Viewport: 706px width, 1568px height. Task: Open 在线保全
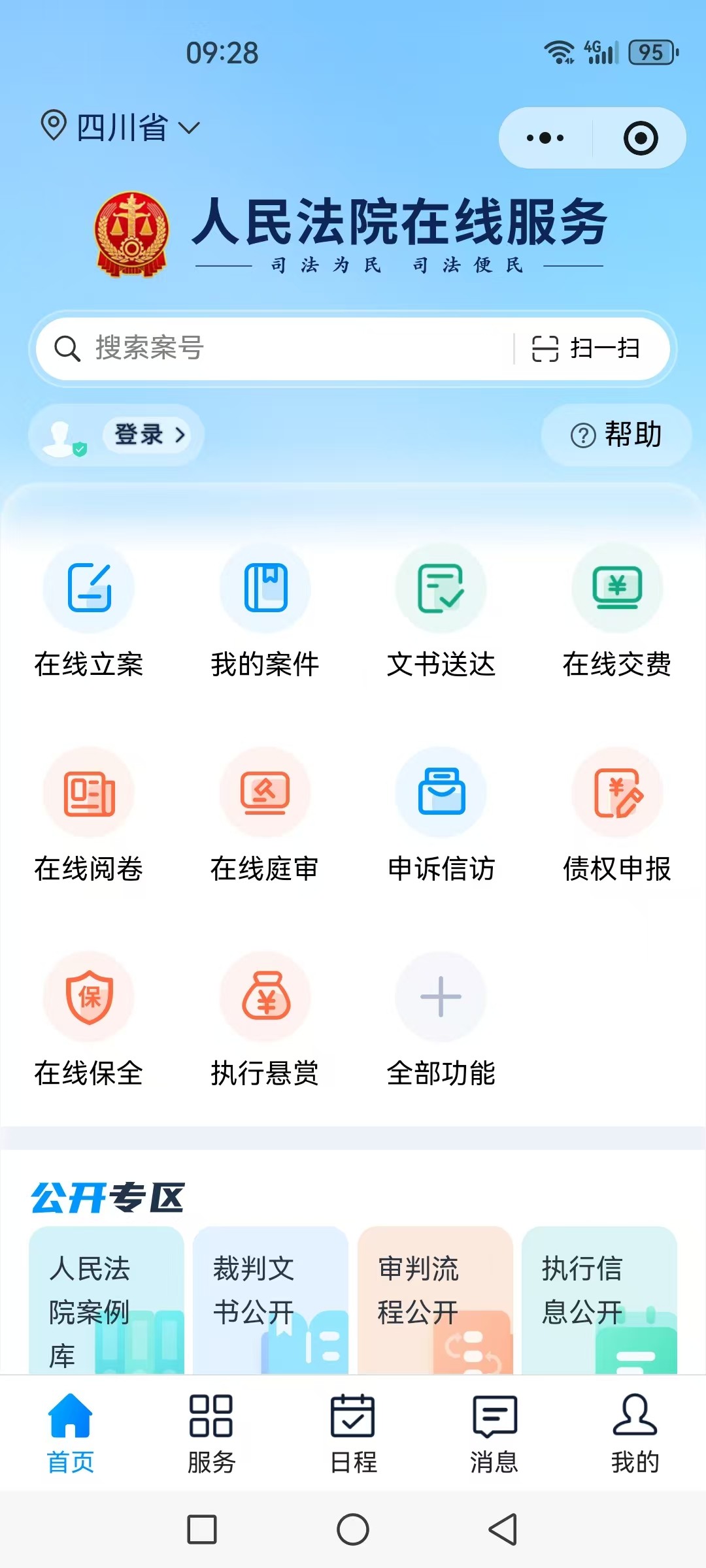tap(89, 1021)
